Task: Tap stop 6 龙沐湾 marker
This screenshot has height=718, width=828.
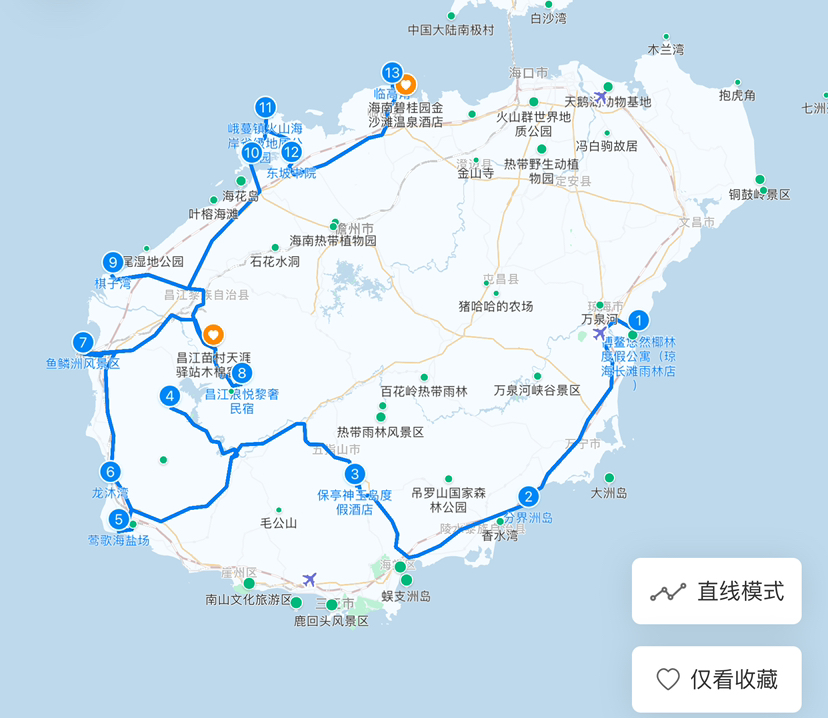Action: coord(111,472)
